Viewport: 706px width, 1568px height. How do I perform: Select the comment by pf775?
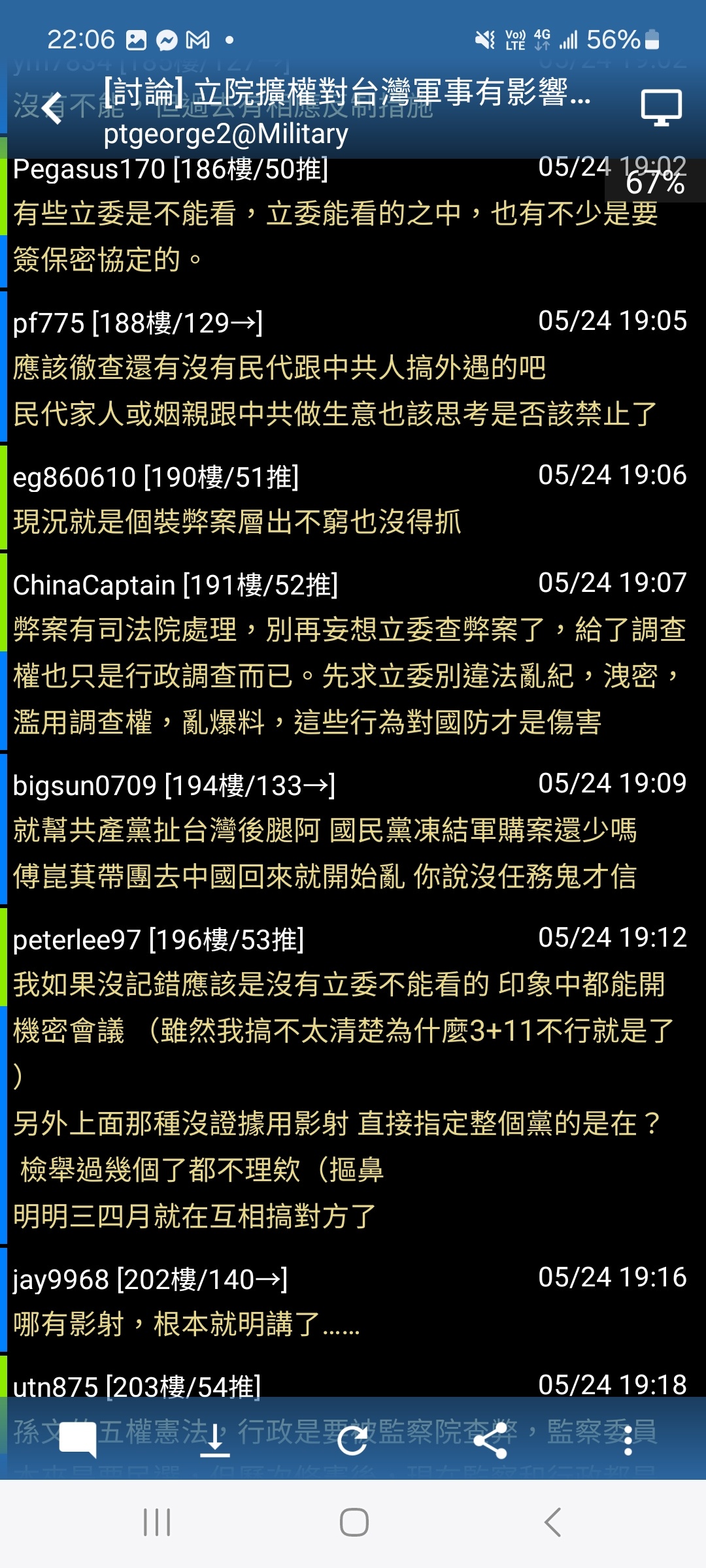pos(353,367)
